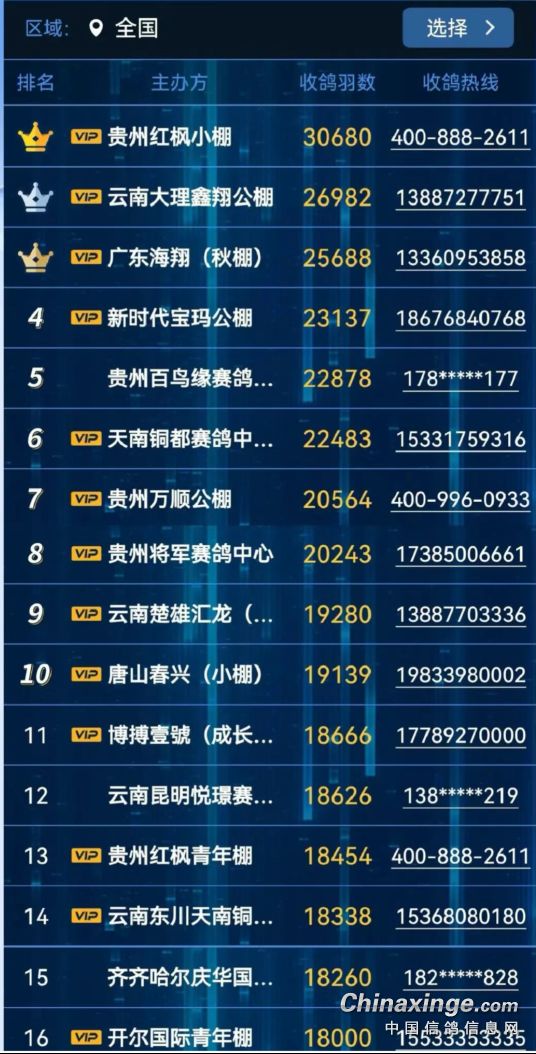Dial 云南楚雄汇龙 hotline 13887703336
536x1054 pixels.
[460, 614]
